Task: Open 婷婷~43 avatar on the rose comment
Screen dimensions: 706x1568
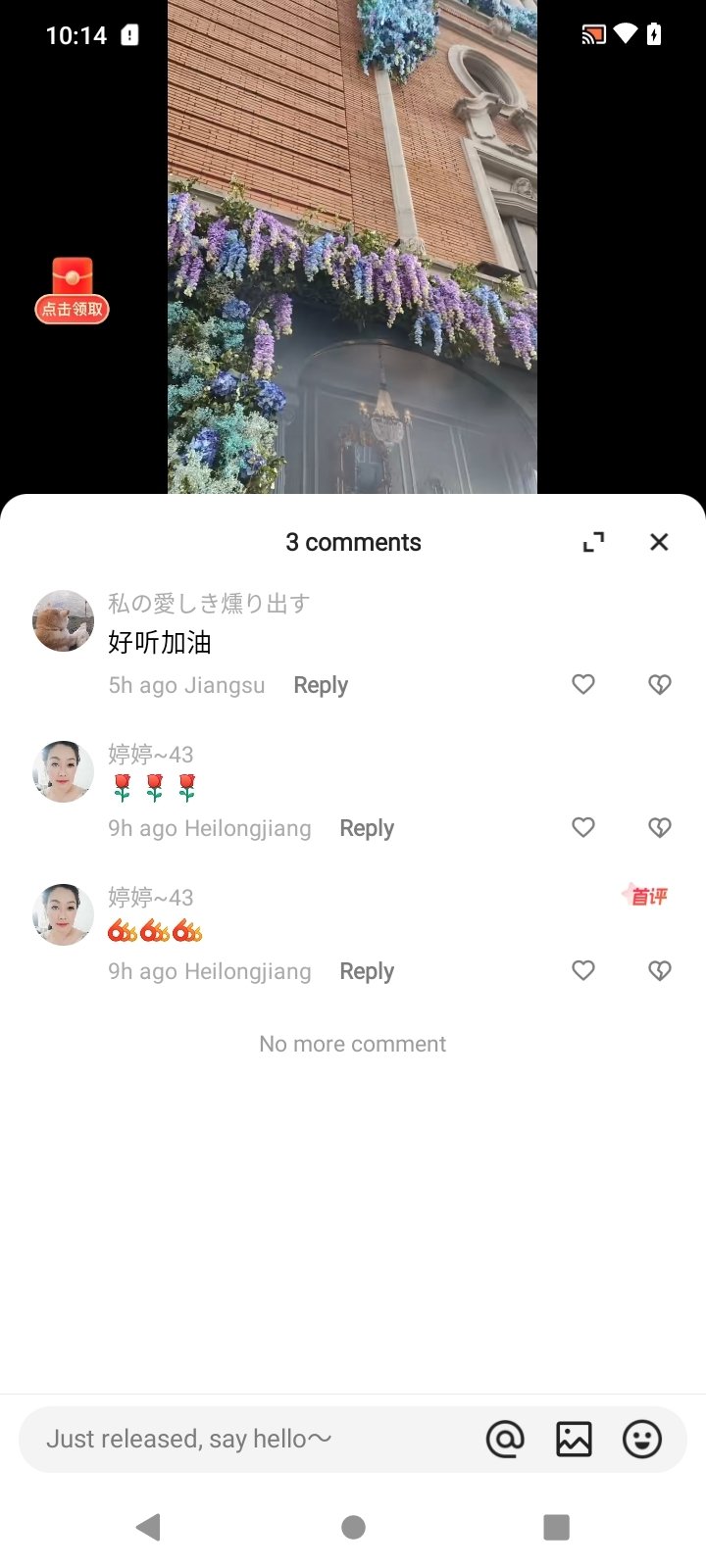Action: 64,771
